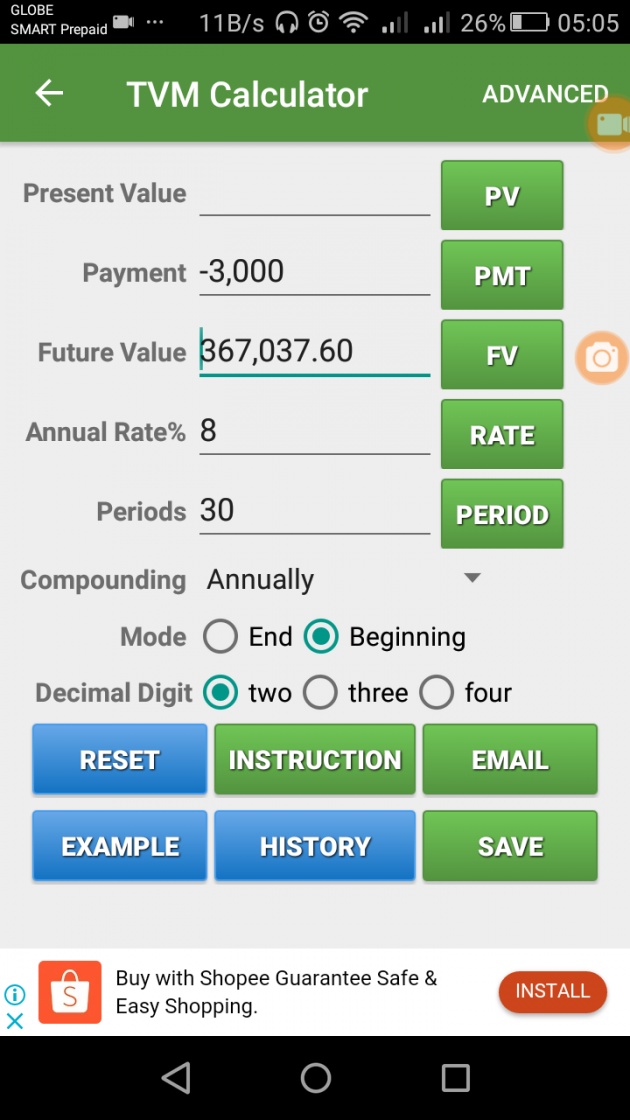The height and width of the screenshot is (1120, 630).
Task: Edit the Payment field
Action: click(x=315, y=273)
